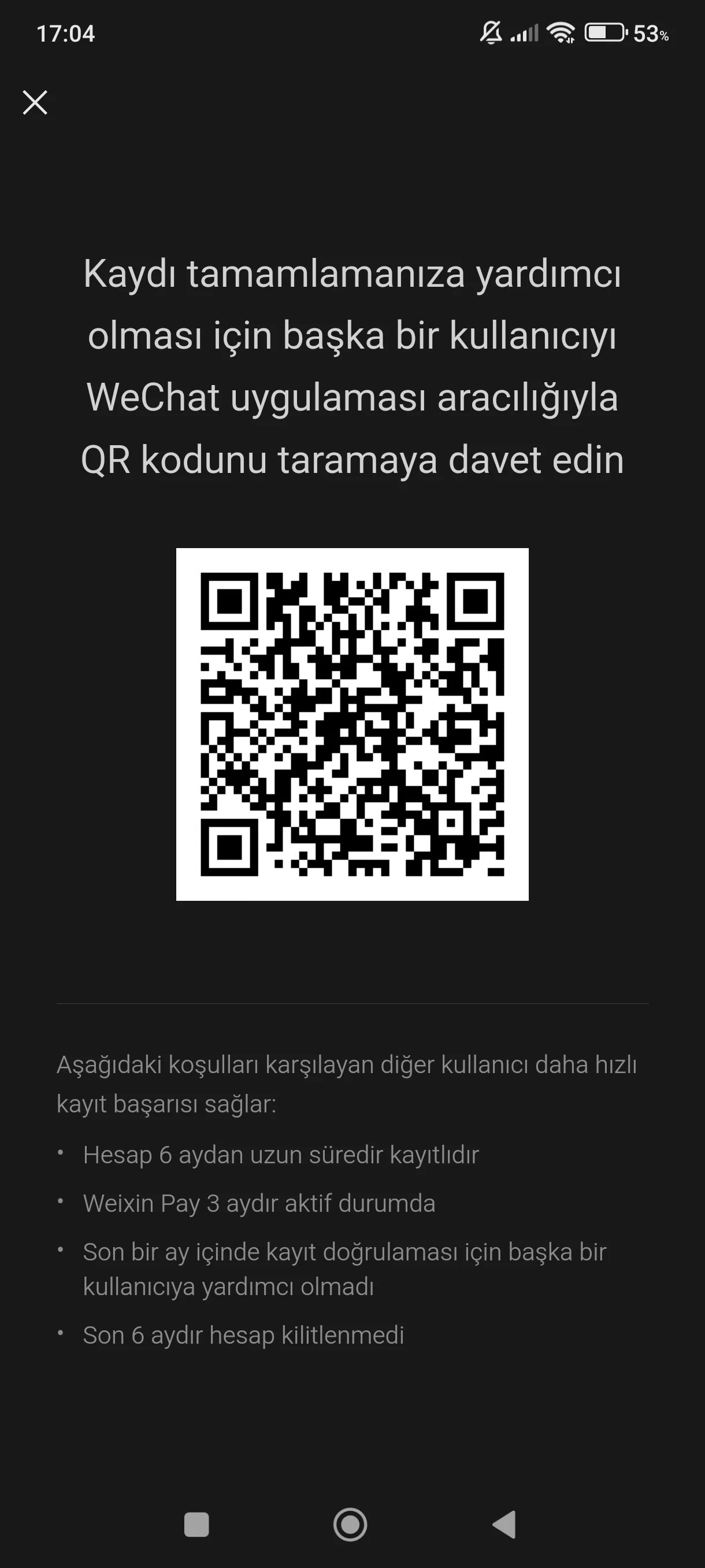Close the WeChat QR verification screen
Viewport: 705px width, 1568px height.
35,102
